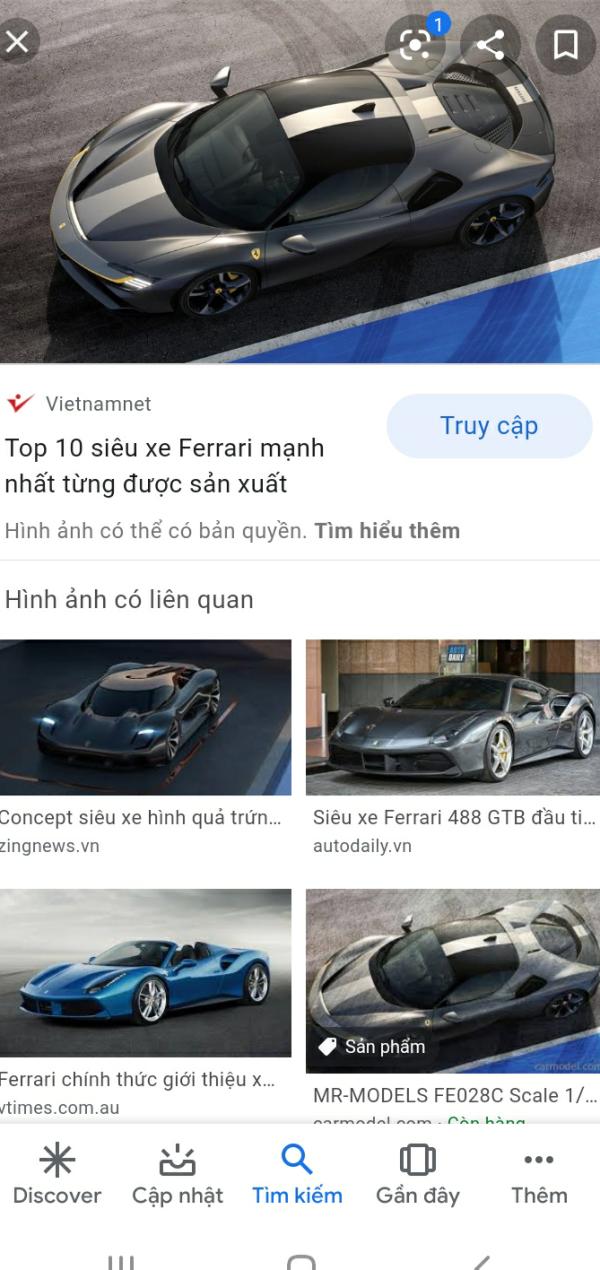Tap the Truy cập button
The width and height of the screenshot is (600, 1270).
pyautogui.click(x=489, y=426)
